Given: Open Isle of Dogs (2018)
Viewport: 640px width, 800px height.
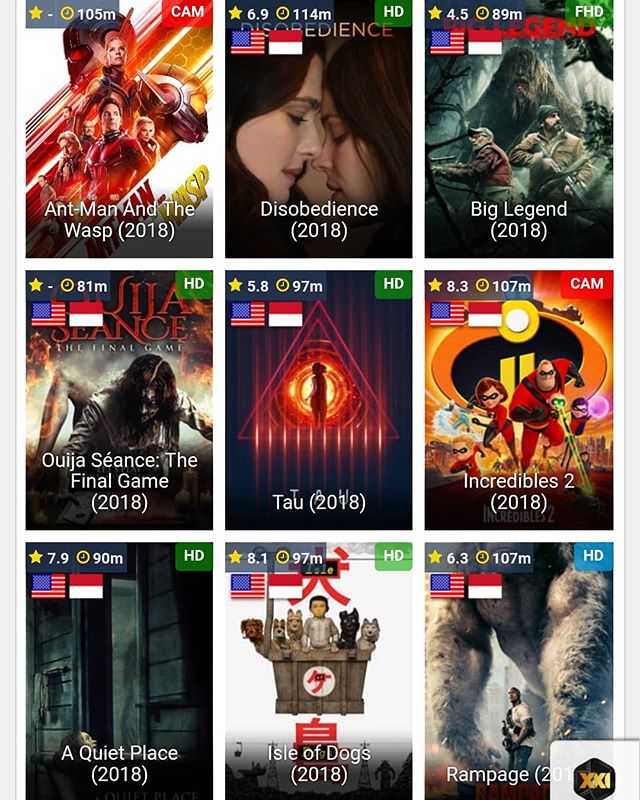Looking at the screenshot, I should tap(318, 670).
